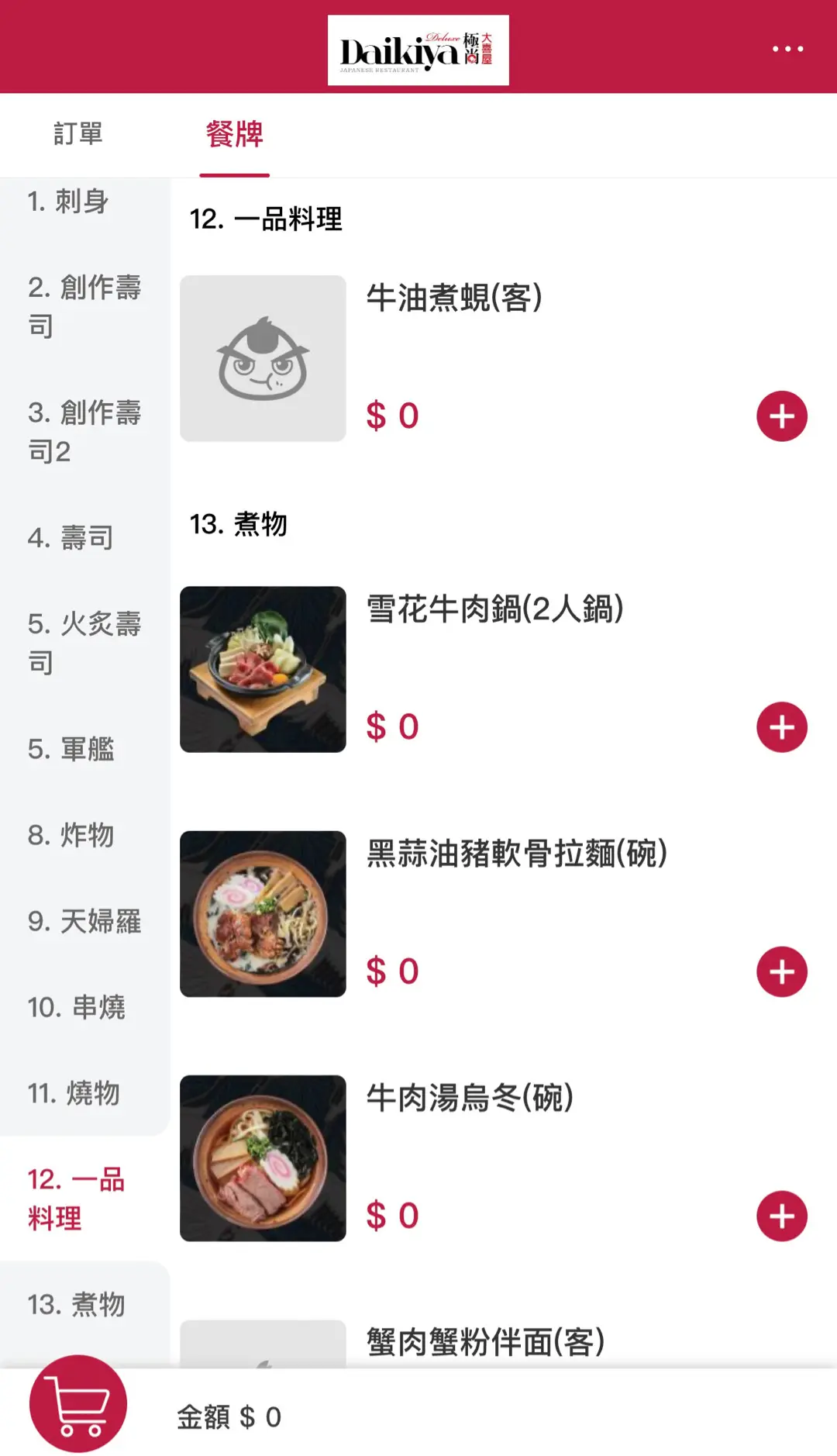Add 黑蒜油豬軟骨拉麵(碗) to the order
This screenshot has height=1456, width=837.
coord(782,971)
